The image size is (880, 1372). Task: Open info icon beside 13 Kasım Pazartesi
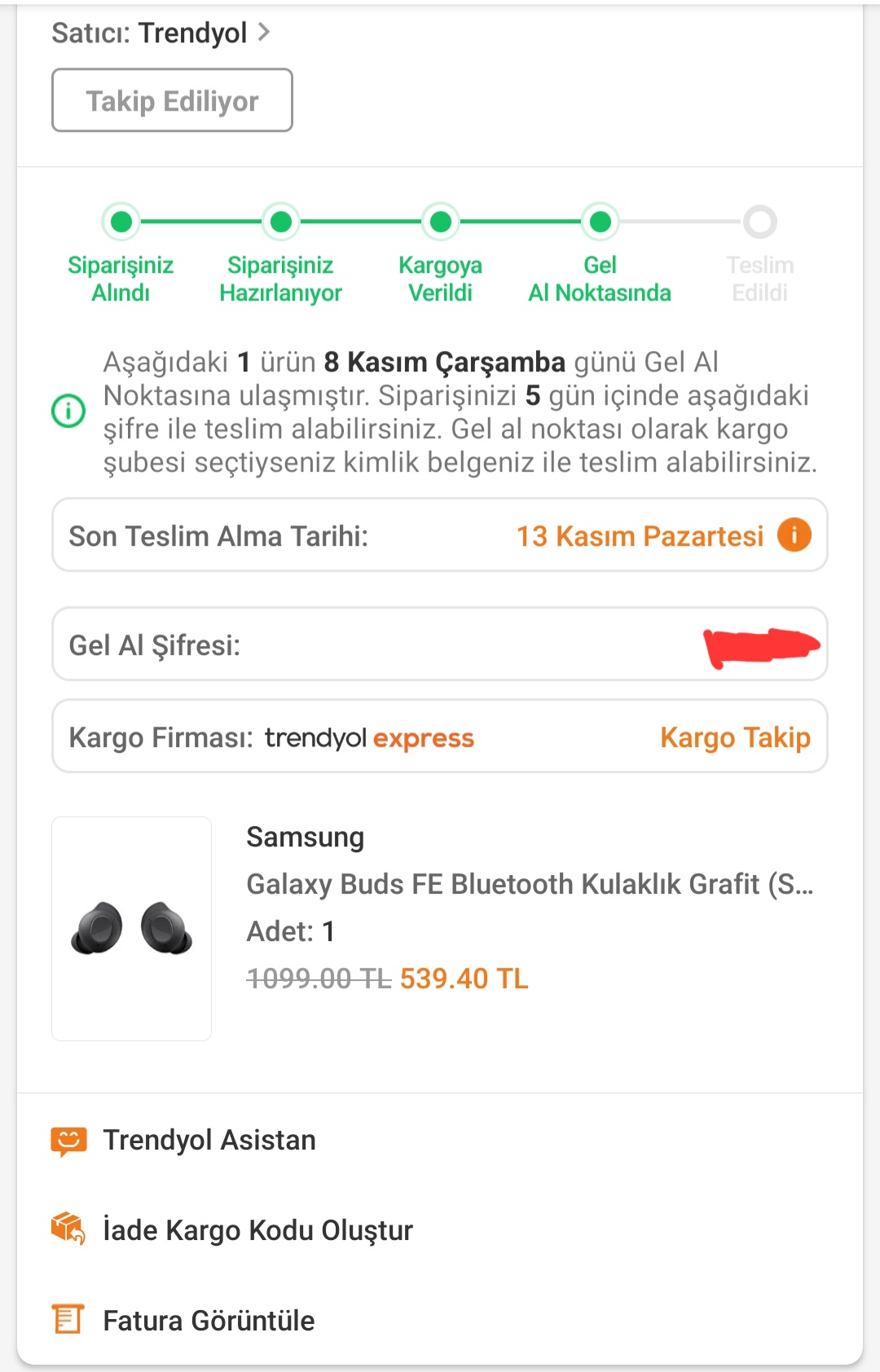pos(794,535)
